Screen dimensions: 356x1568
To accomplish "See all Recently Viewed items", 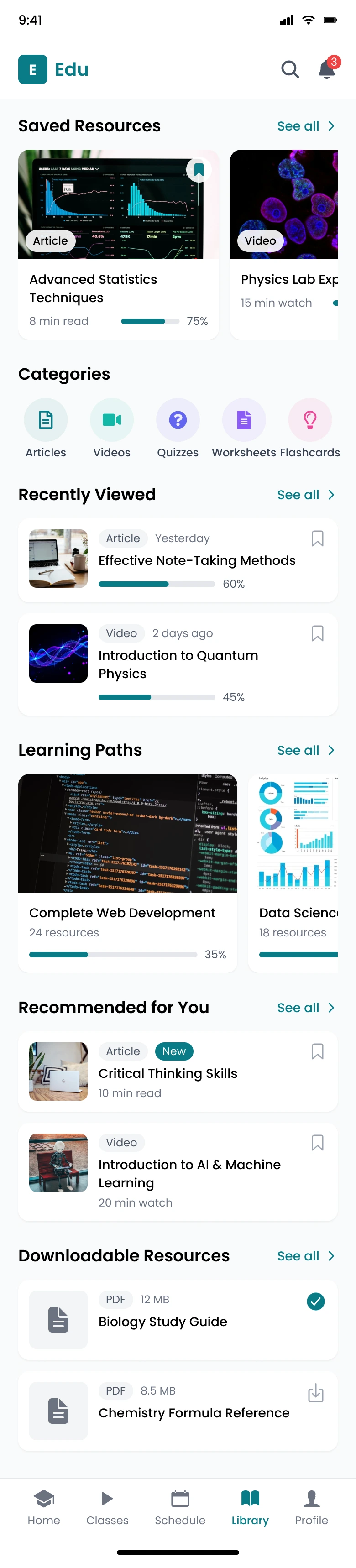I will (305, 495).
